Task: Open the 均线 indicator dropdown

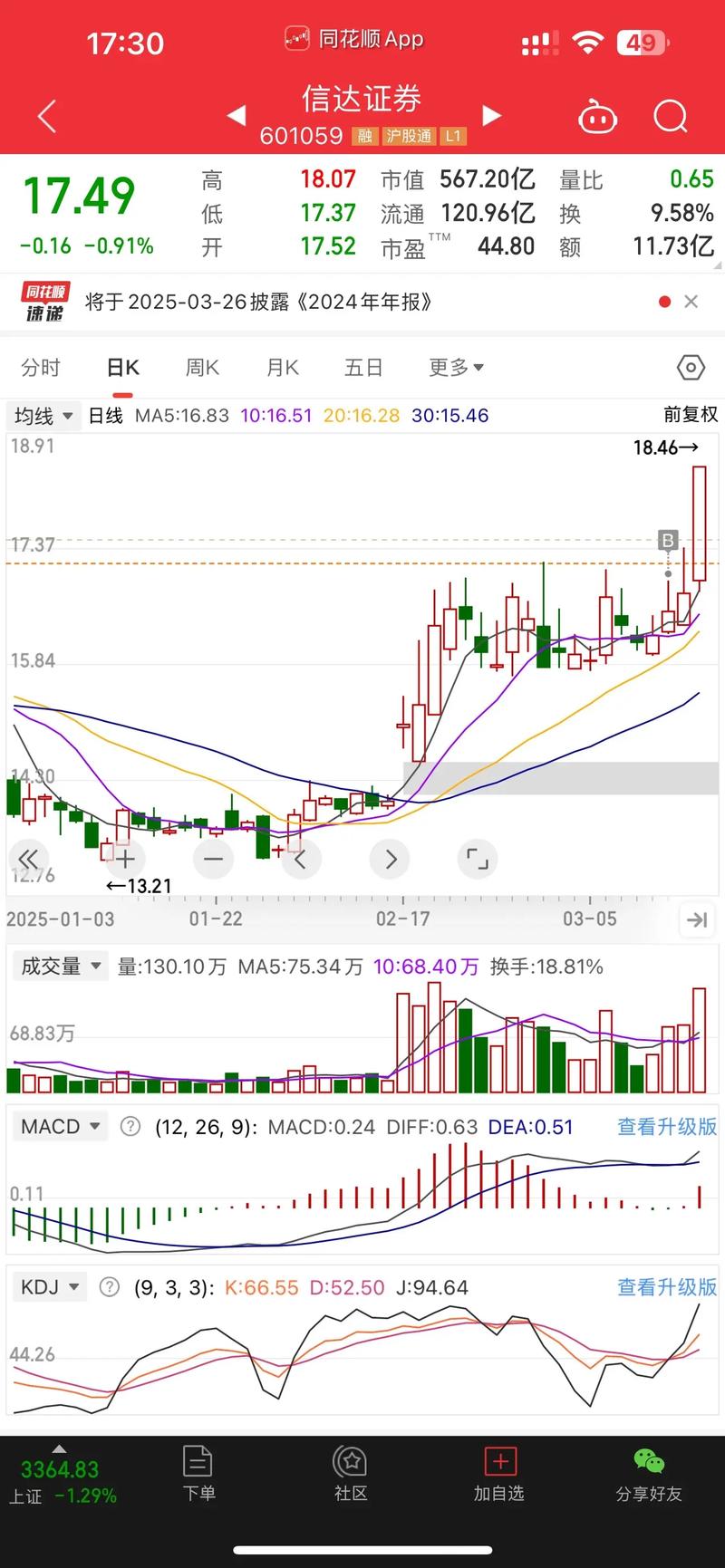Action: click(43, 416)
